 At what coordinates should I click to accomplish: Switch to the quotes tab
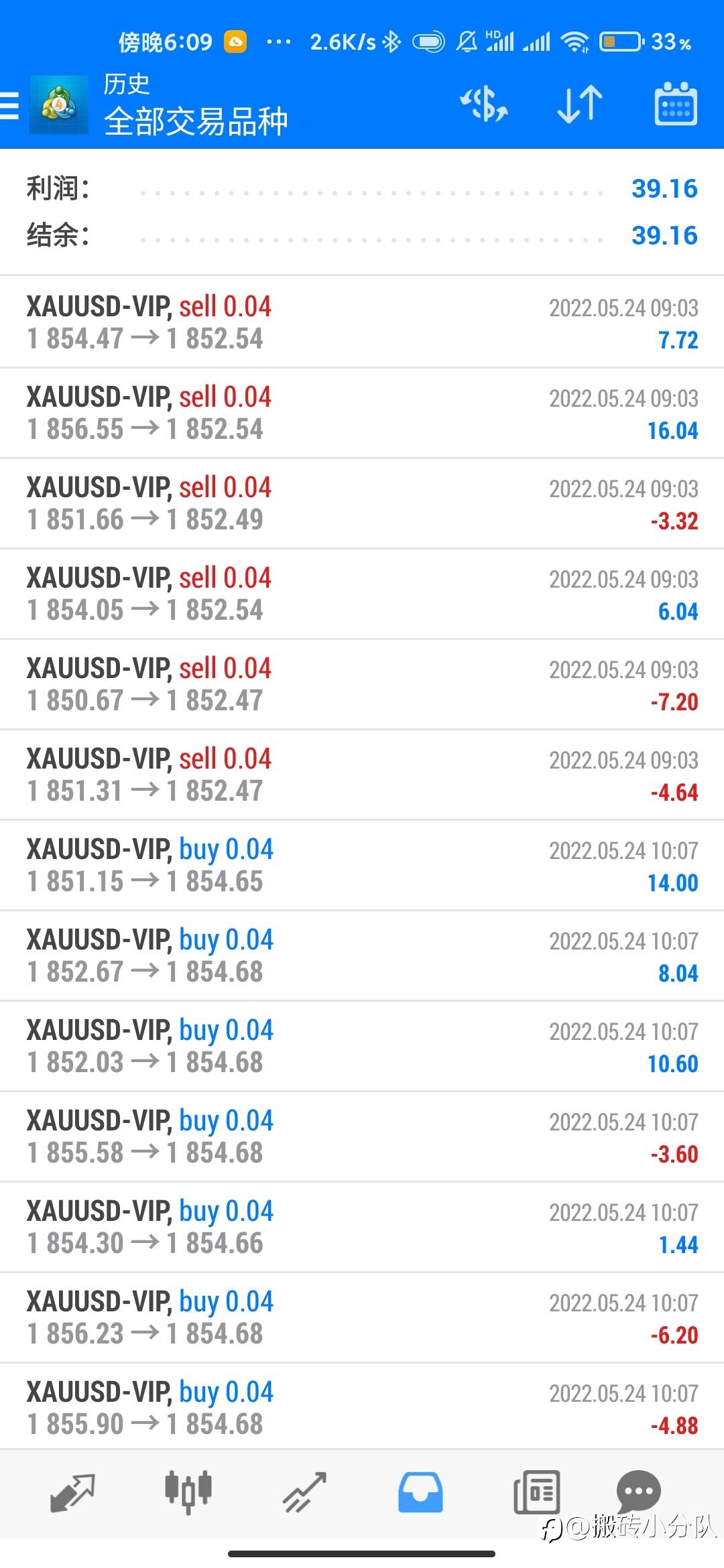[x=72, y=1493]
